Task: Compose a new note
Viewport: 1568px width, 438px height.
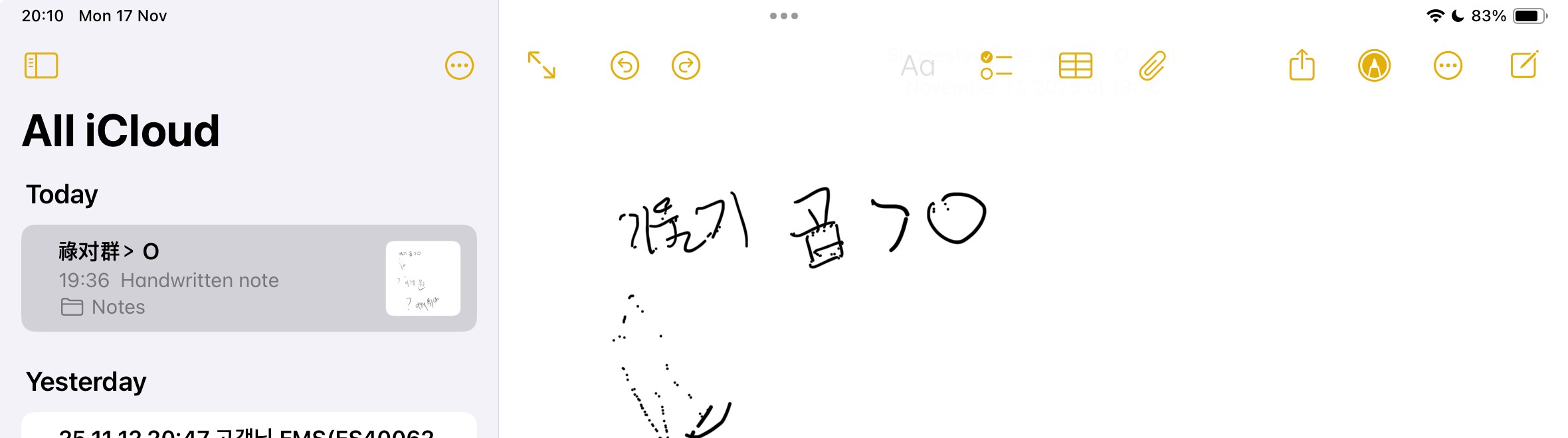Action: (1524, 65)
